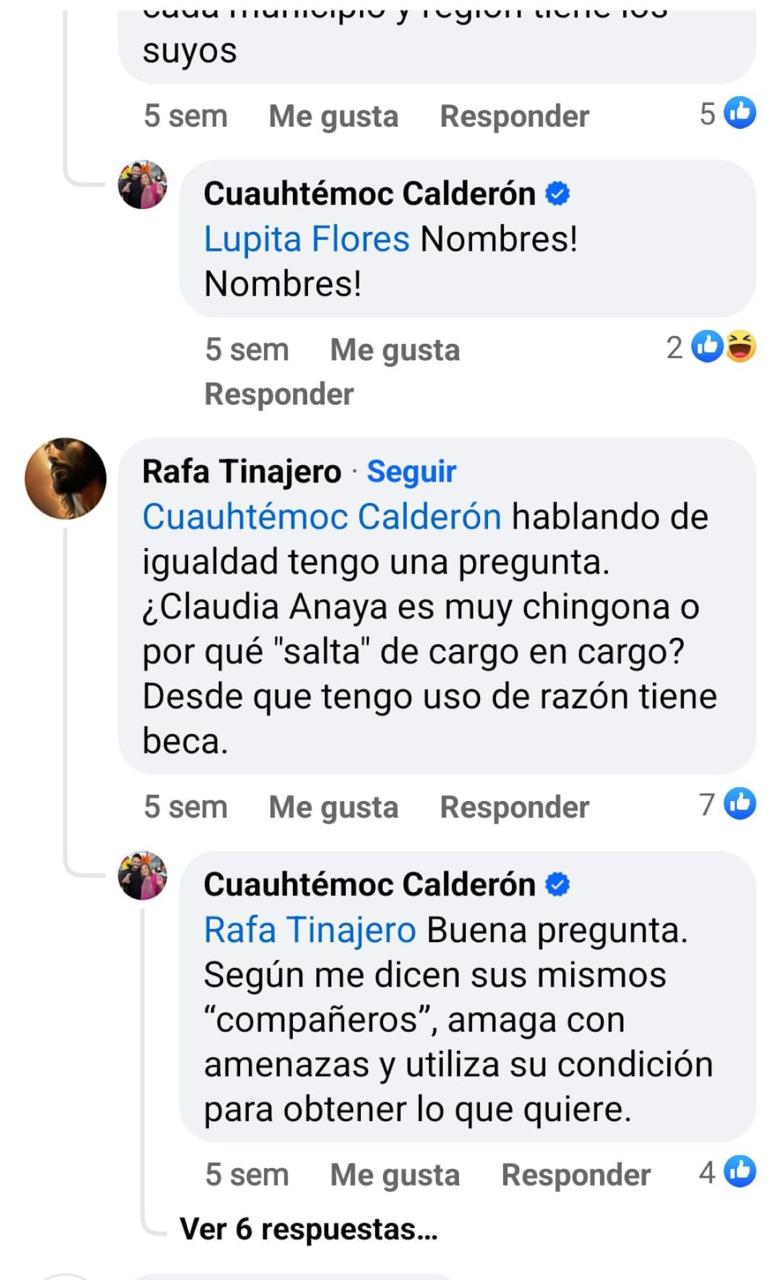Viewport: 781px width, 1280px height.
Task: Like the comment ending with 'suyos'
Action: pos(333,116)
